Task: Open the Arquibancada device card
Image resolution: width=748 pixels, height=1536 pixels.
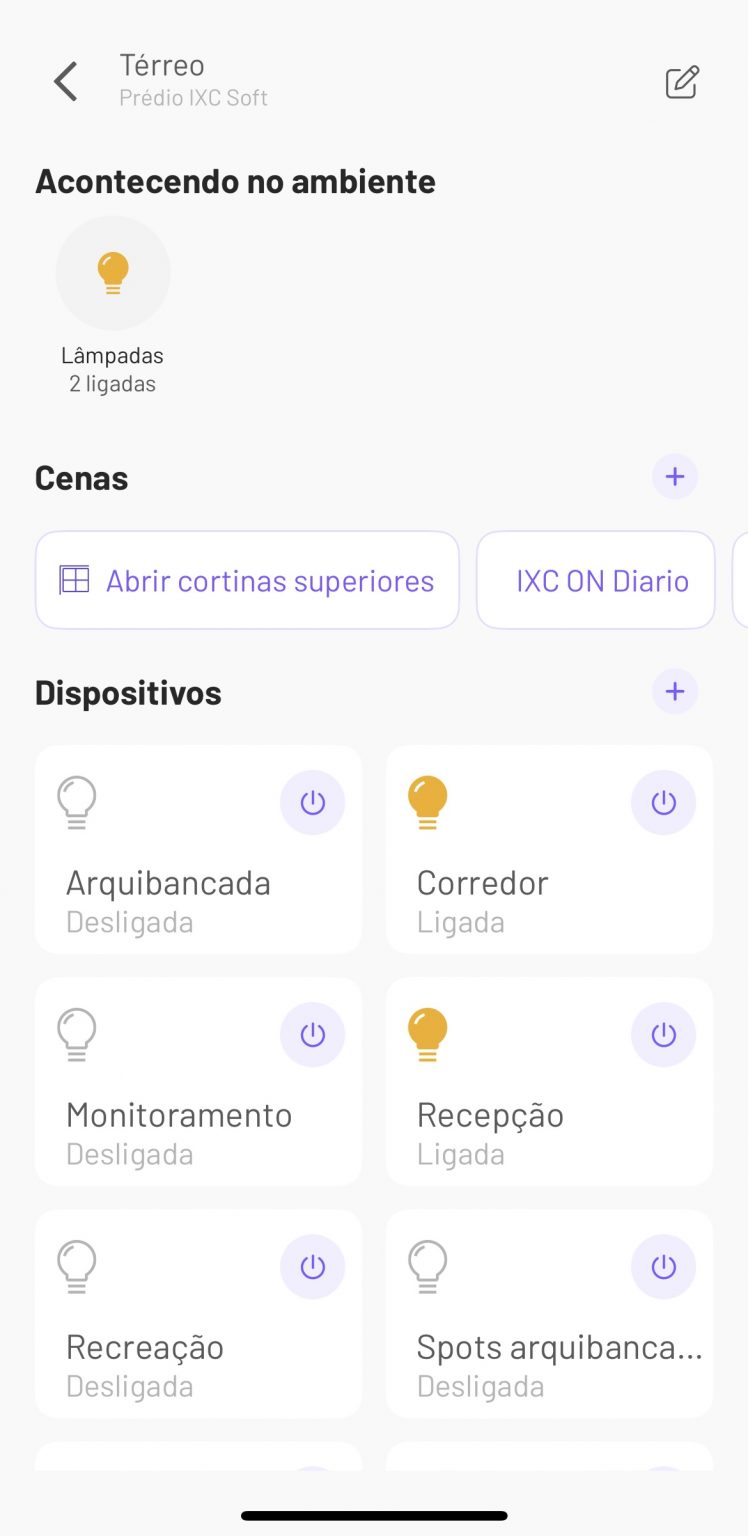Action: pos(198,849)
